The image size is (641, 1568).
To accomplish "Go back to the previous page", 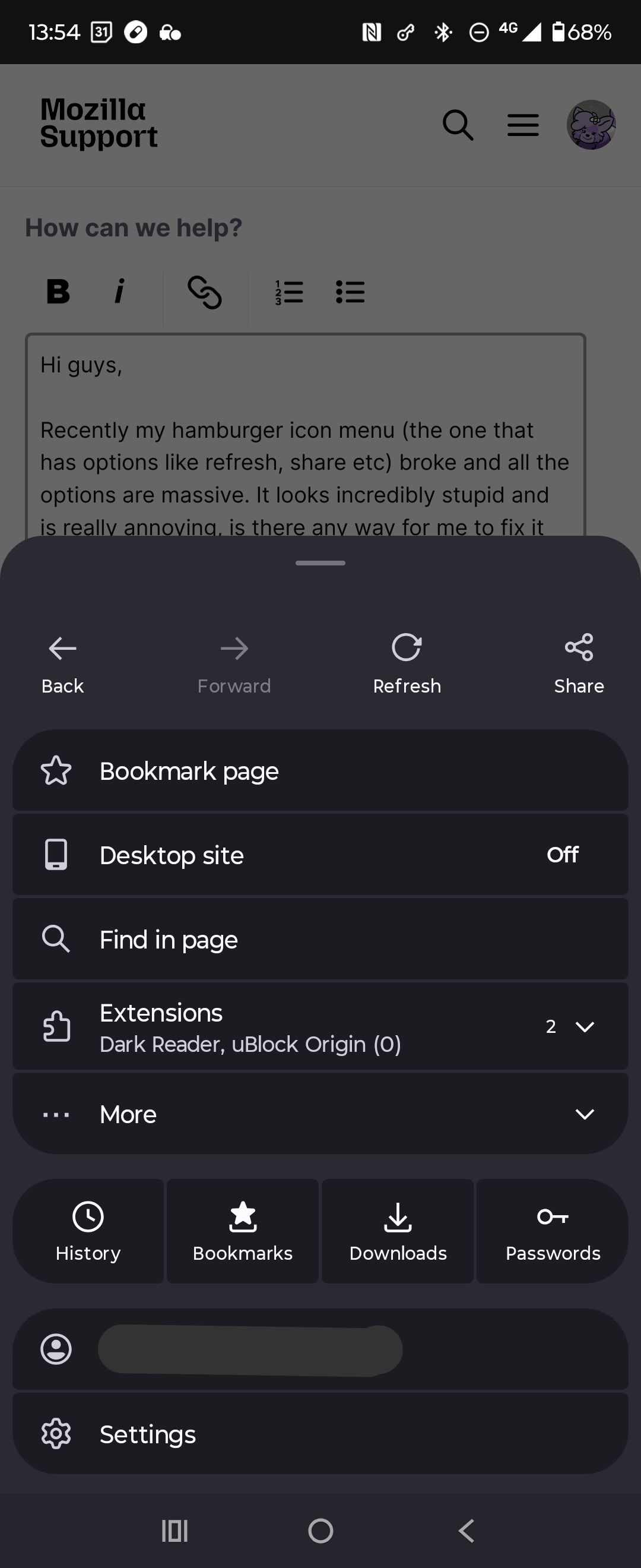I will pos(63,662).
